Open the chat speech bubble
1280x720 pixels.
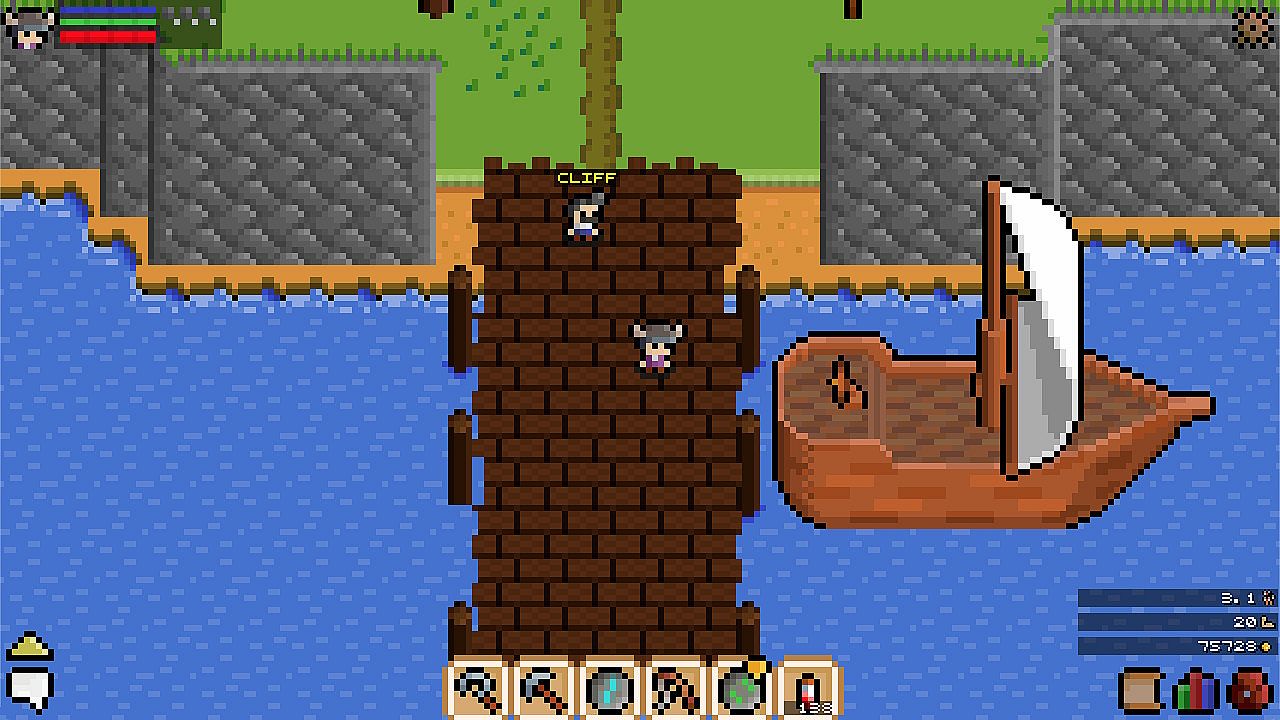(x=29, y=689)
